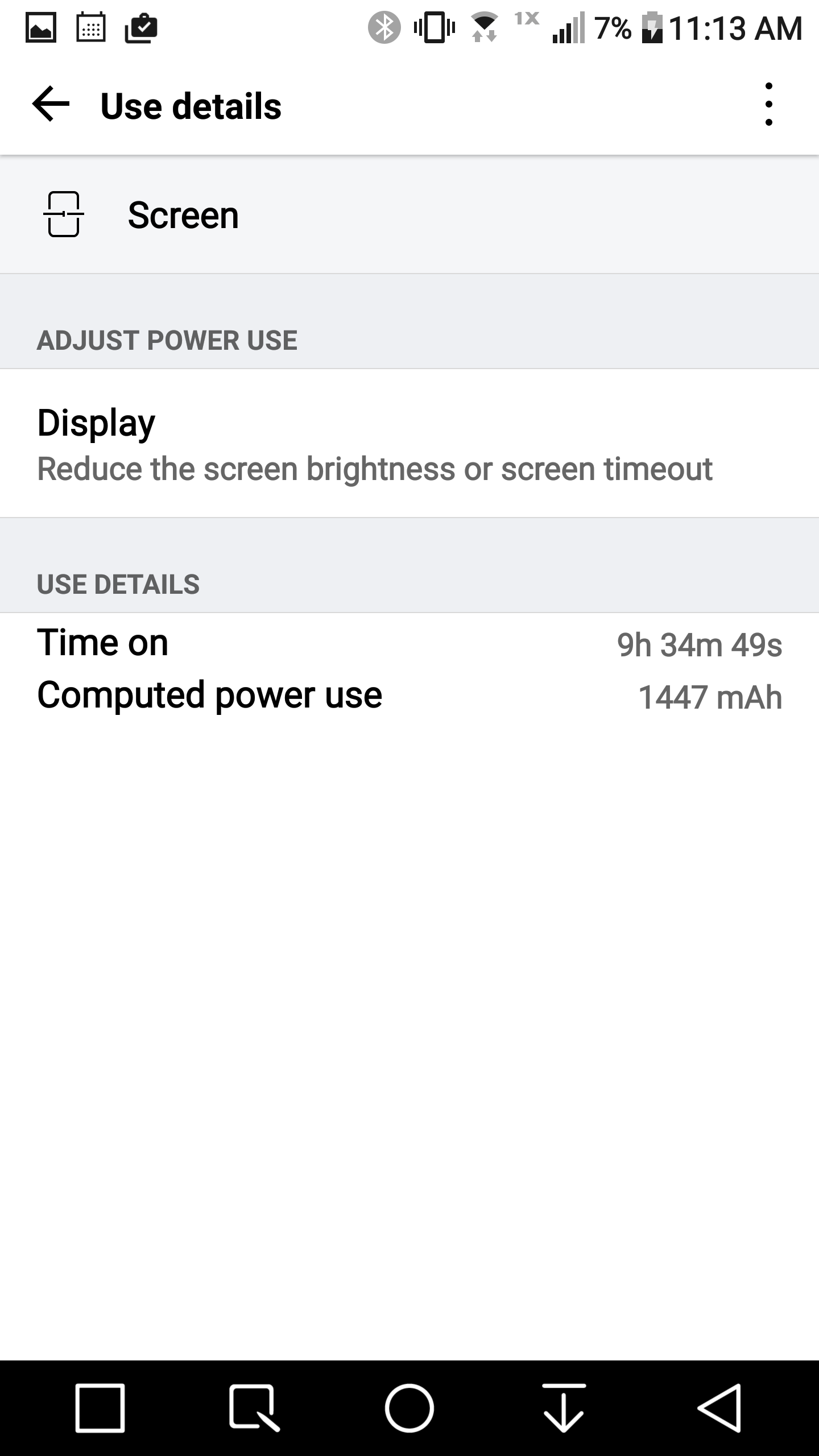This screenshot has width=819, height=1456.
Task: Go back using the app bar arrow
Action: [x=51, y=104]
